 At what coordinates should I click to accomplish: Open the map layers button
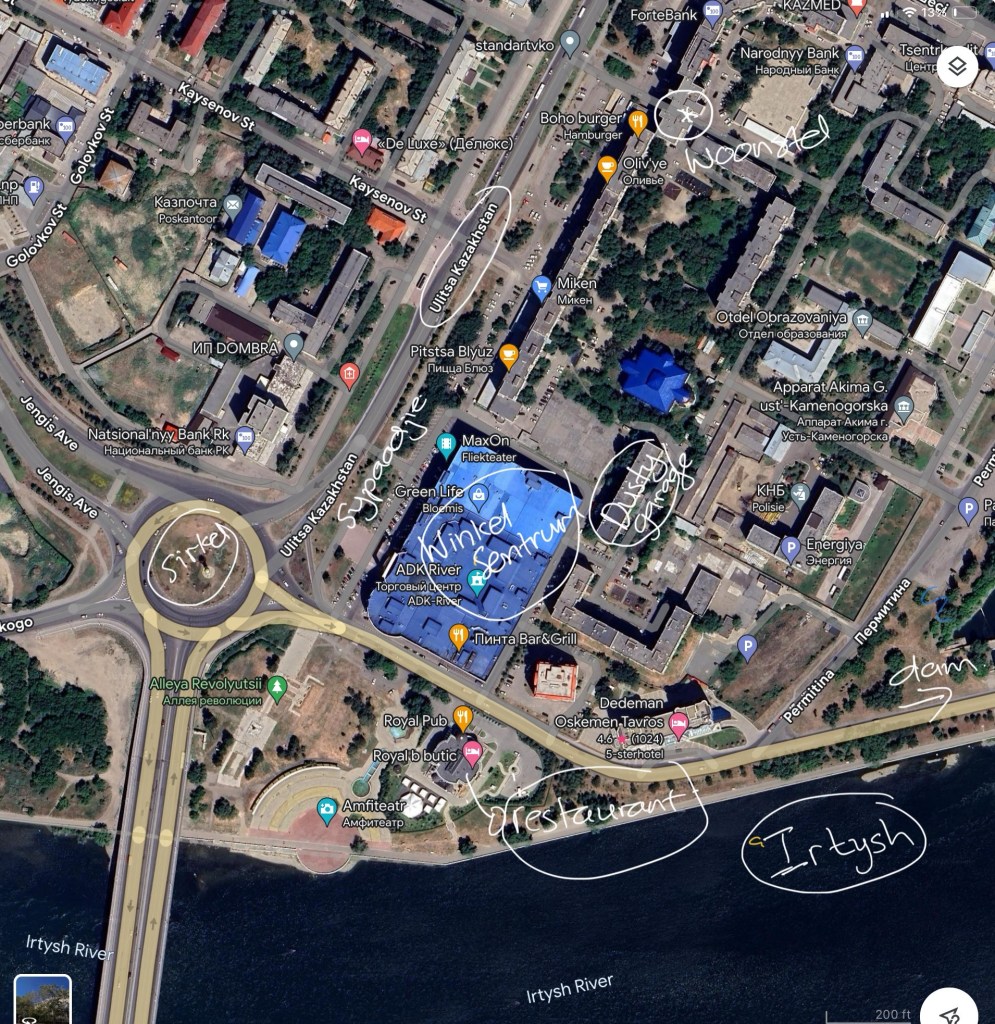pos(957,66)
